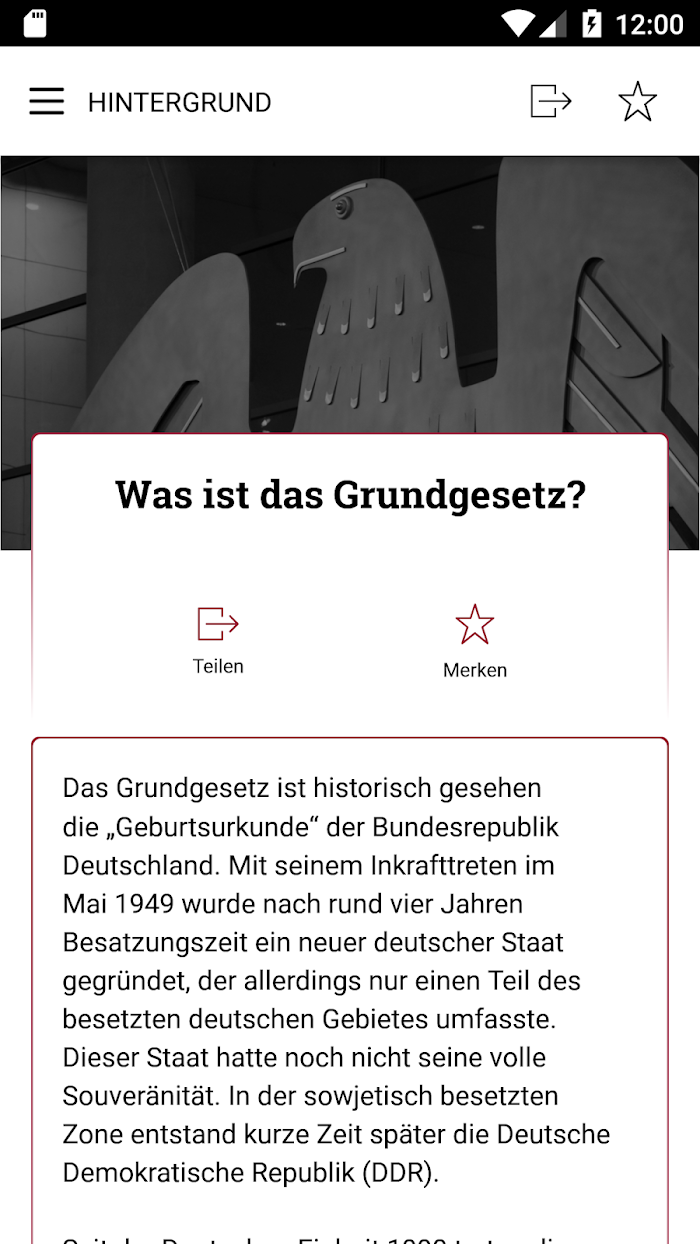700x1244 pixels.
Task: Tap the share icon in the app bar
Action: point(550,101)
